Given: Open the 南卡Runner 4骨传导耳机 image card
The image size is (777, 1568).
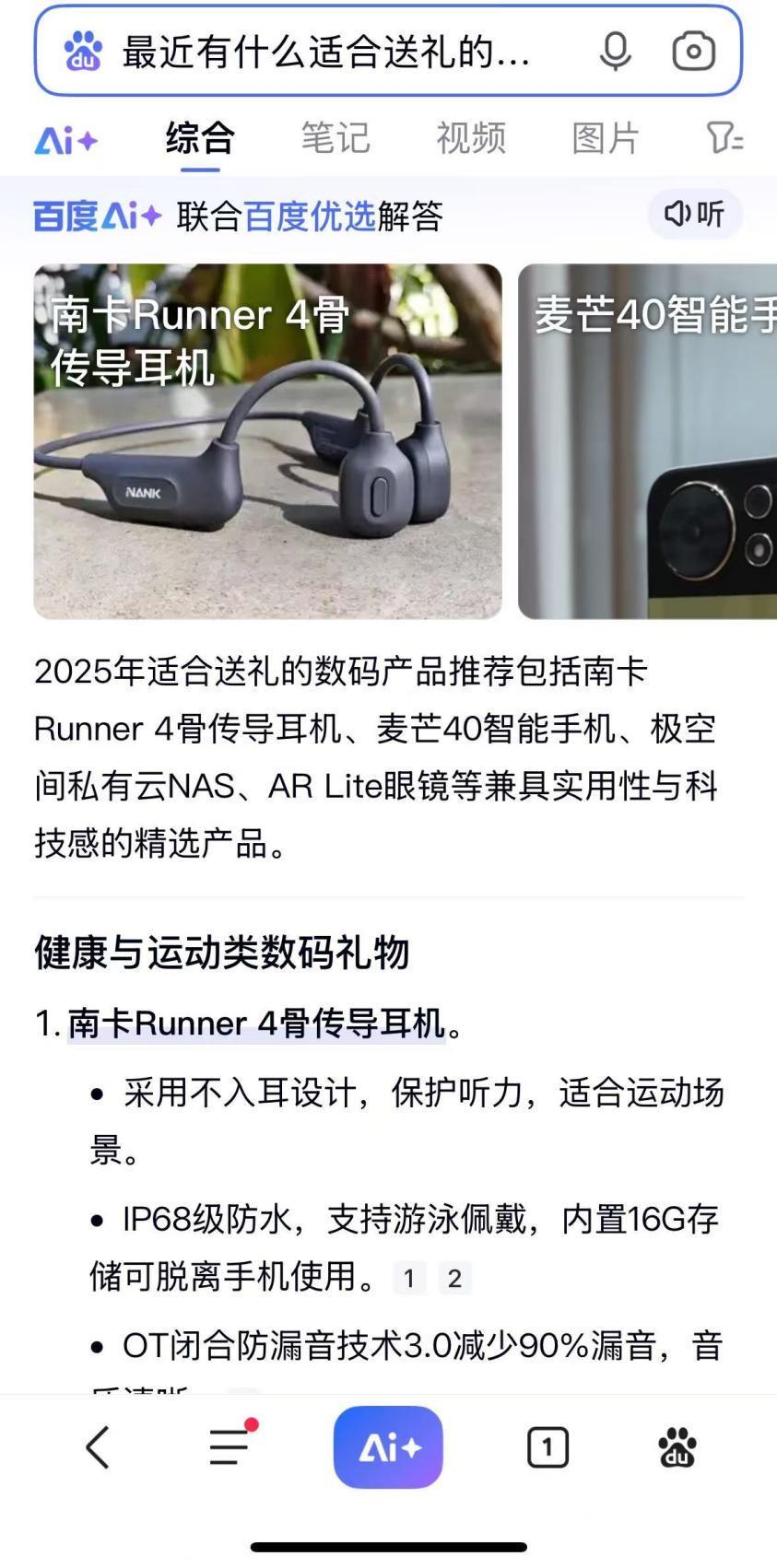Looking at the screenshot, I should (267, 441).
